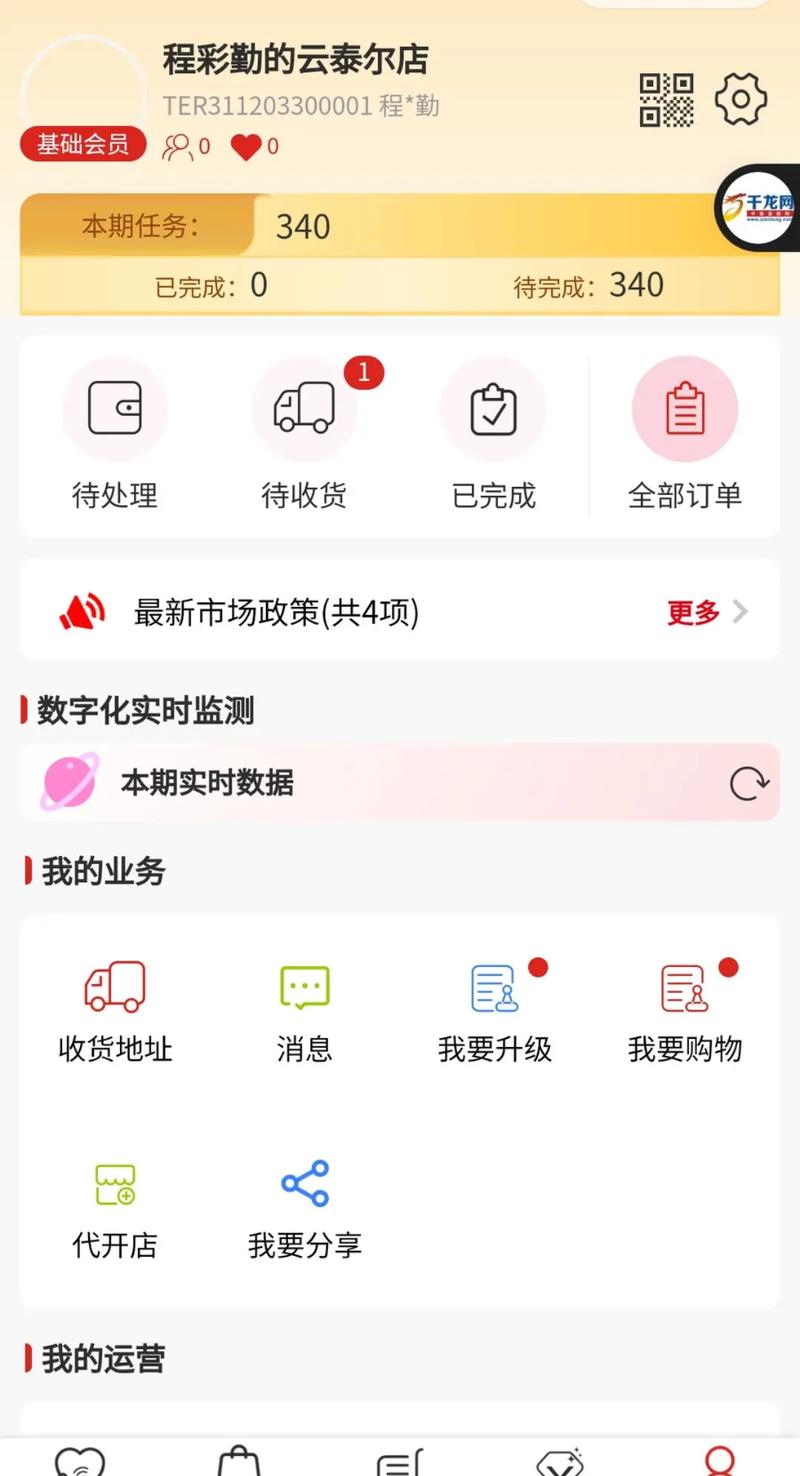800x1476 pixels.
Task: Refresh 本期实时数据
Action: tap(749, 783)
